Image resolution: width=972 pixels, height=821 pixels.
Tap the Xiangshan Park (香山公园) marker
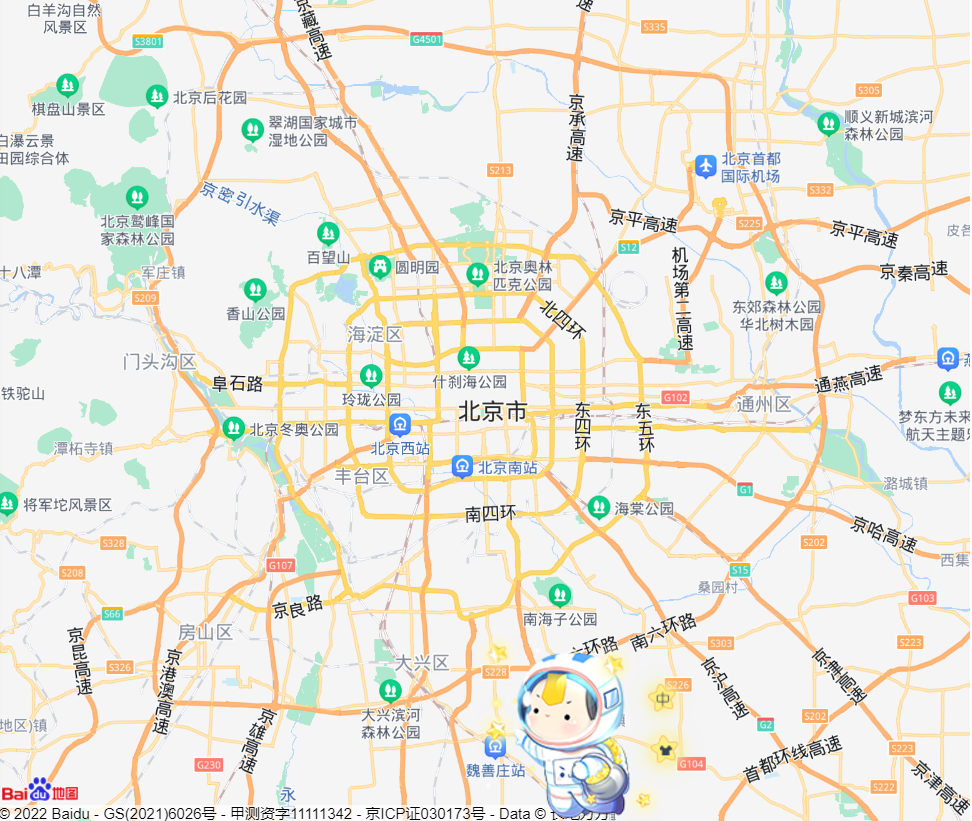pyautogui.click(x=255, y=290)
